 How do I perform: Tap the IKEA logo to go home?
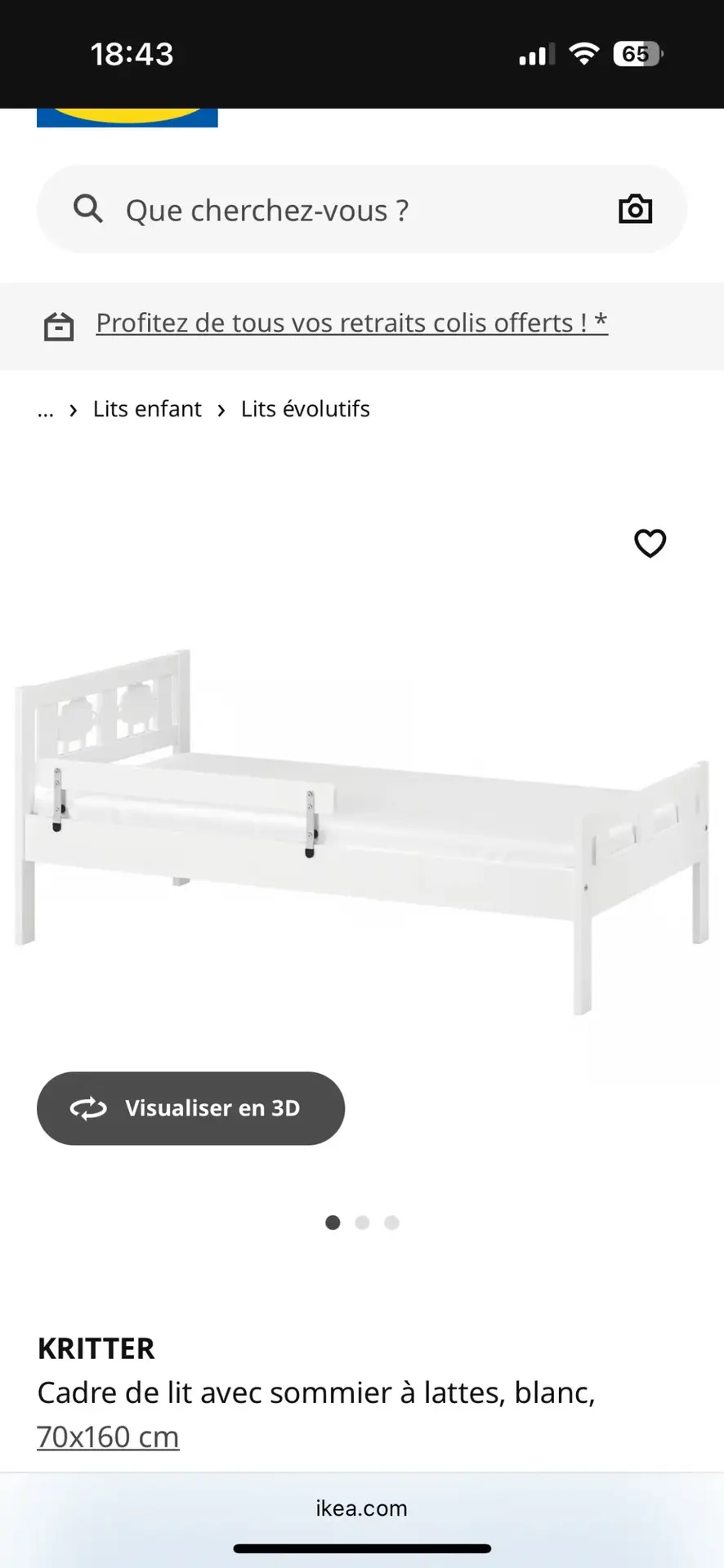[127, 117]
